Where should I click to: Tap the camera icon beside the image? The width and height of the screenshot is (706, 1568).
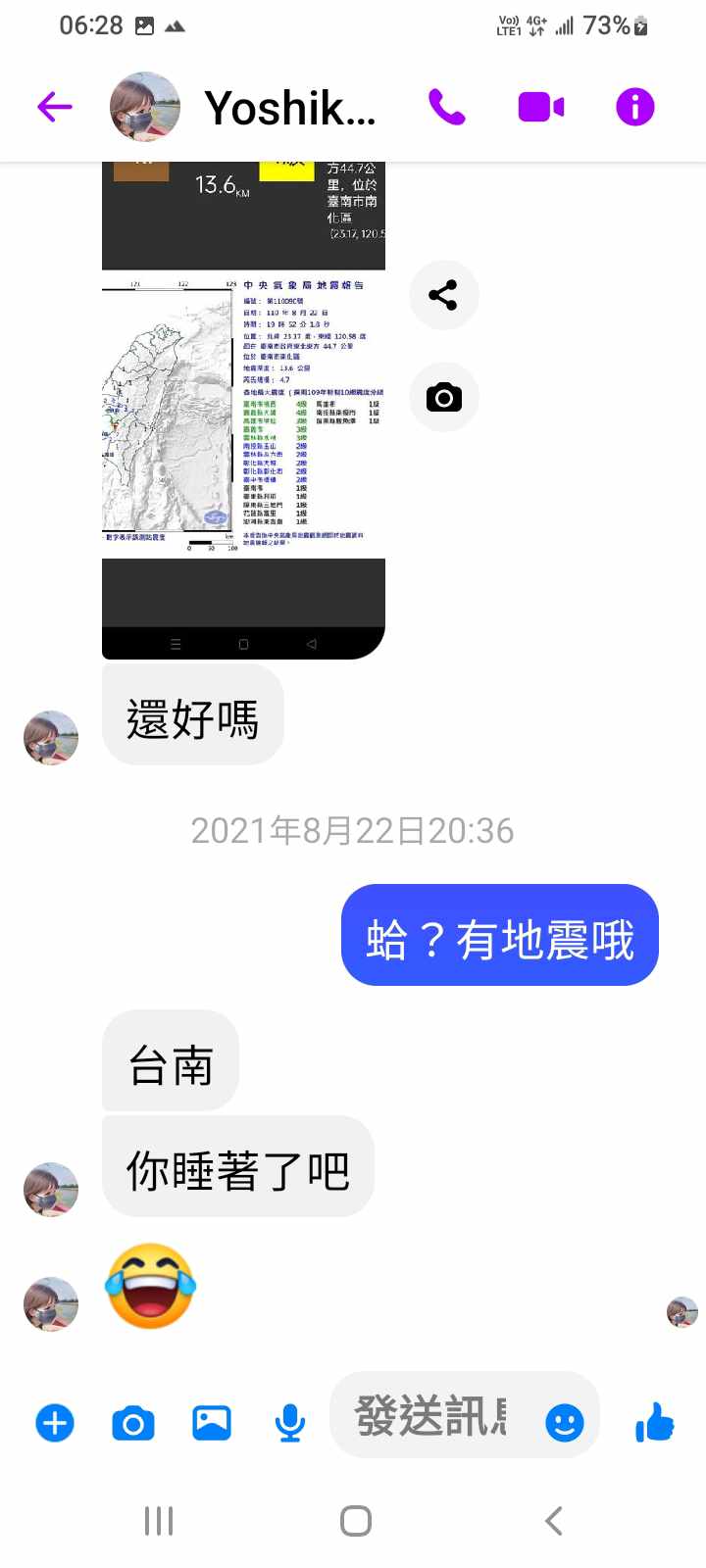(443, 397)
